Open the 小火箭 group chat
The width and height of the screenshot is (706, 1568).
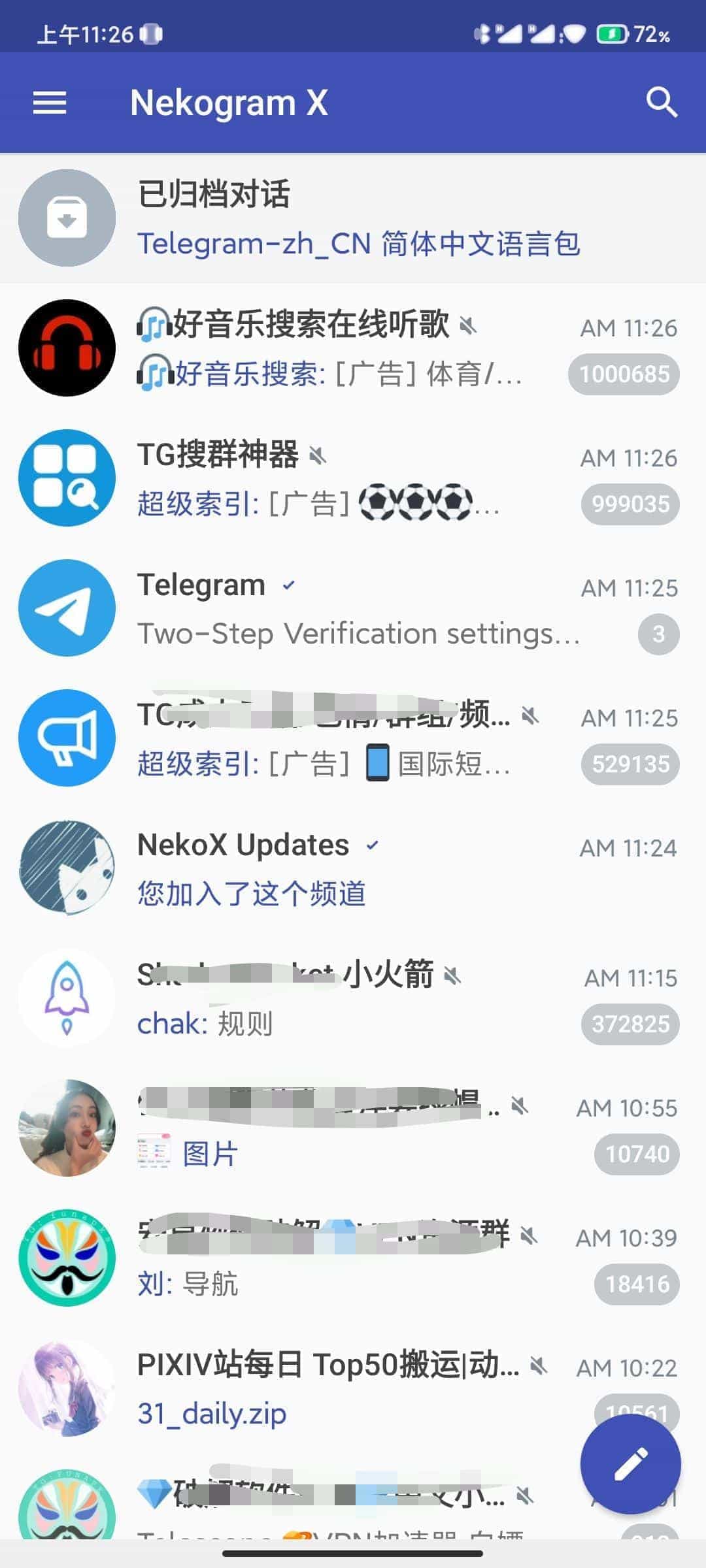(353, 998)
